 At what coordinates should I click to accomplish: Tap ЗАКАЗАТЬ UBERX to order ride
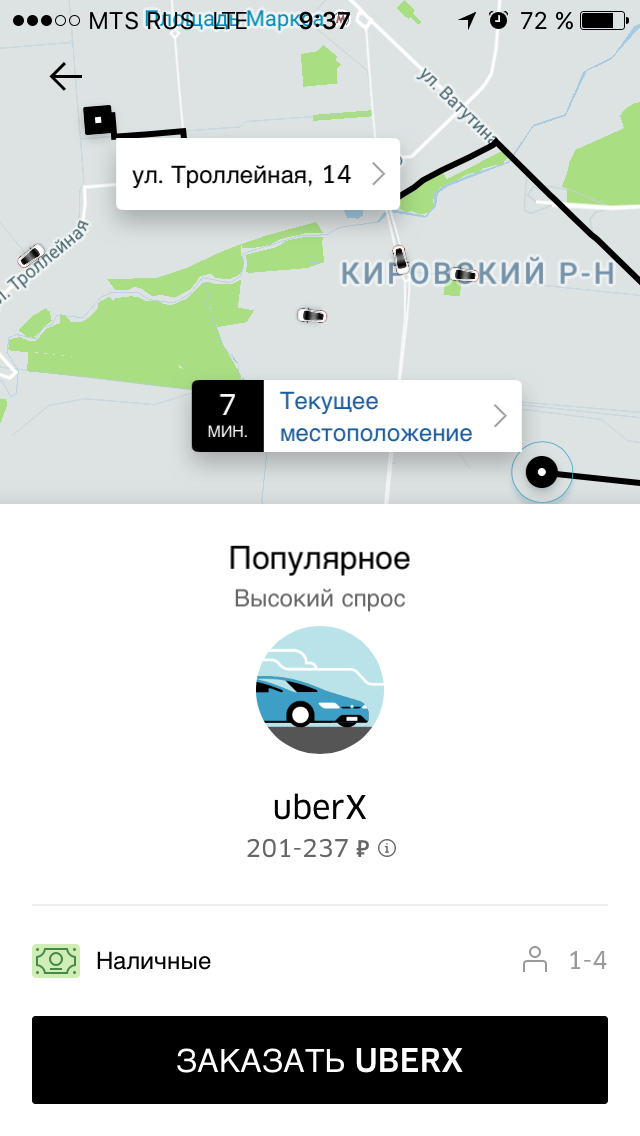point(320,1060)
